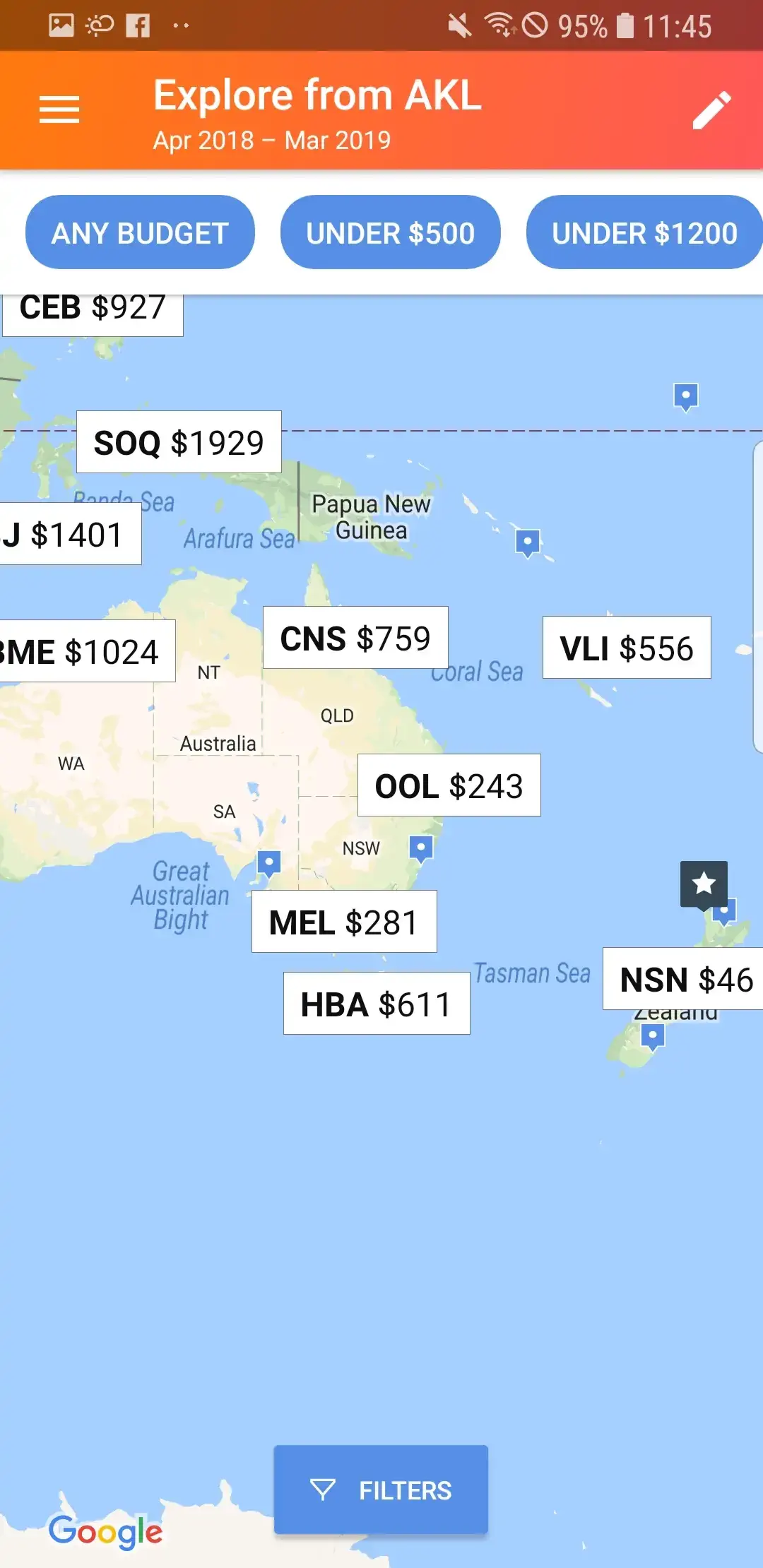This screenshot has height=1568, width=763.
Task: Tap the starred AKL origin marker
Action: [704, 884]
